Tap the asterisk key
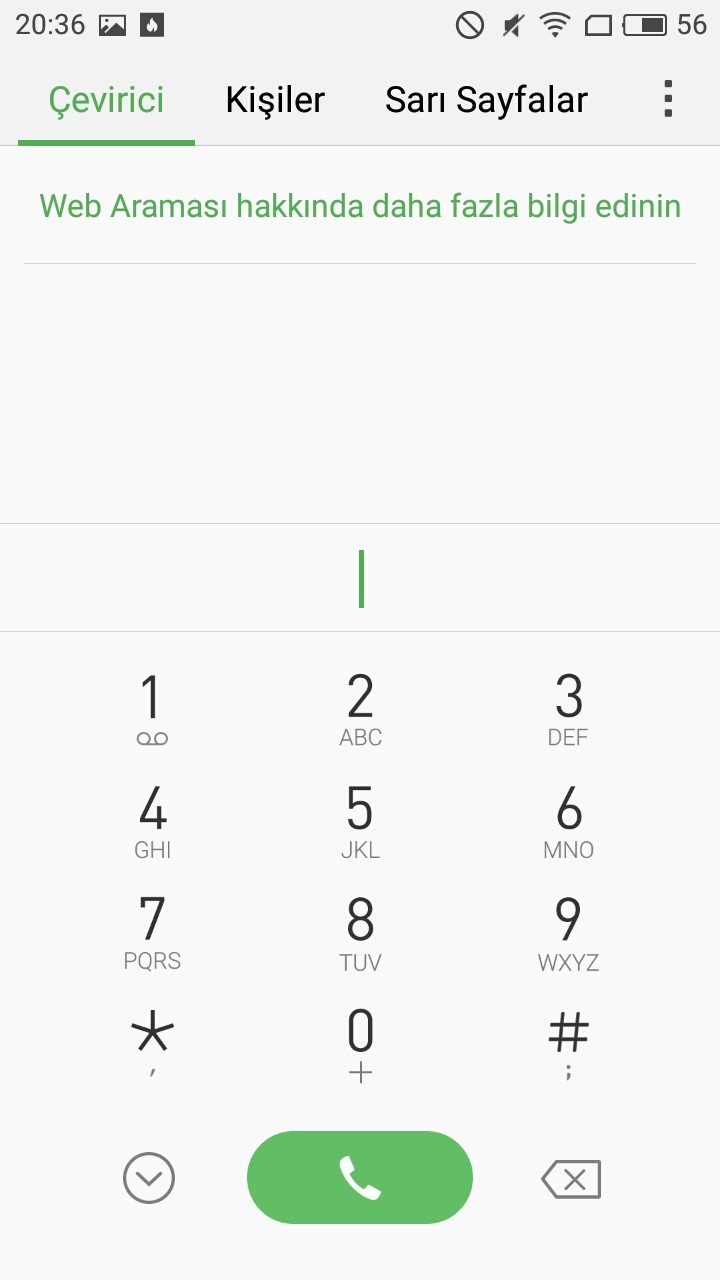 click(x=152, y=1044)
